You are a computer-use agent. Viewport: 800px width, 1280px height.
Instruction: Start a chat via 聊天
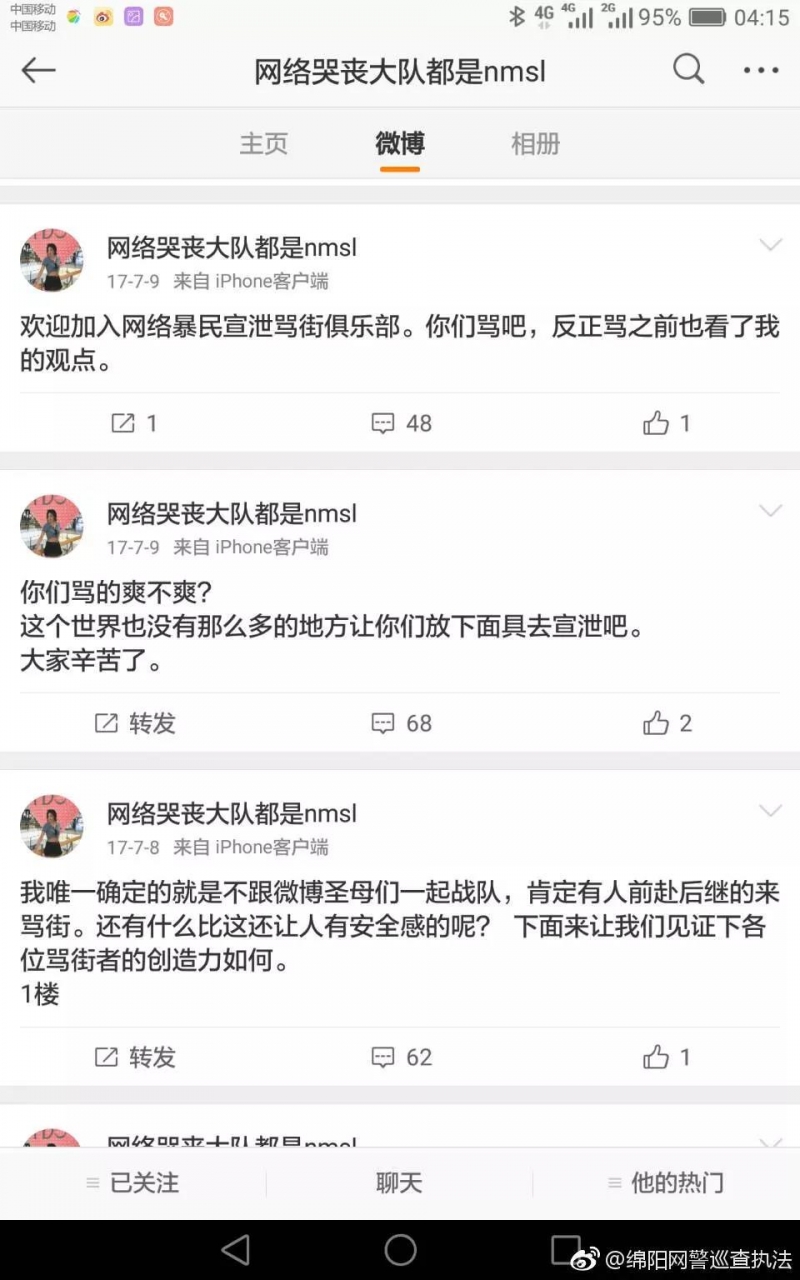click(x=399, y=1183)
